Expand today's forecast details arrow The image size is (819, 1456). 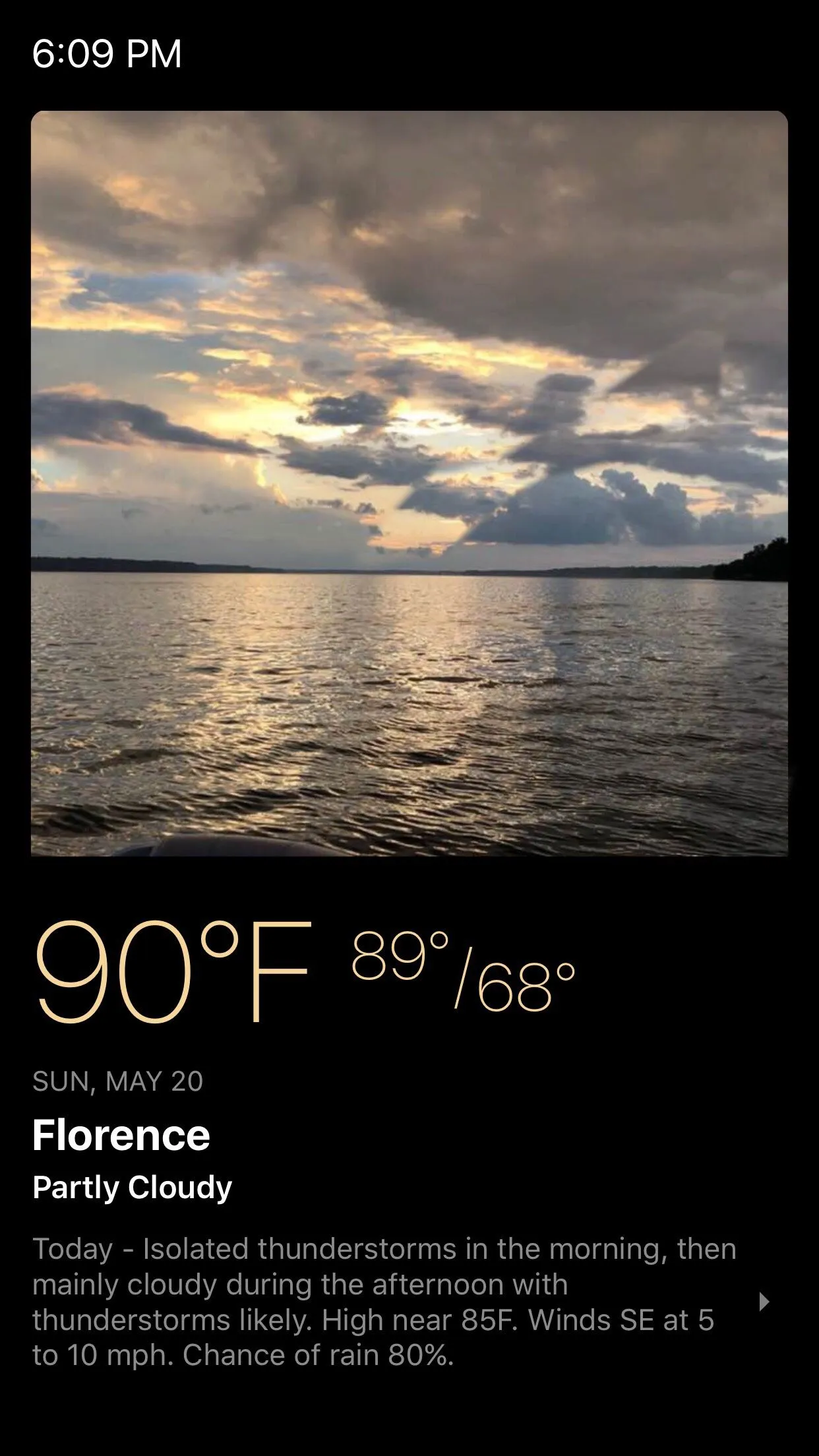coord(764,1301)
